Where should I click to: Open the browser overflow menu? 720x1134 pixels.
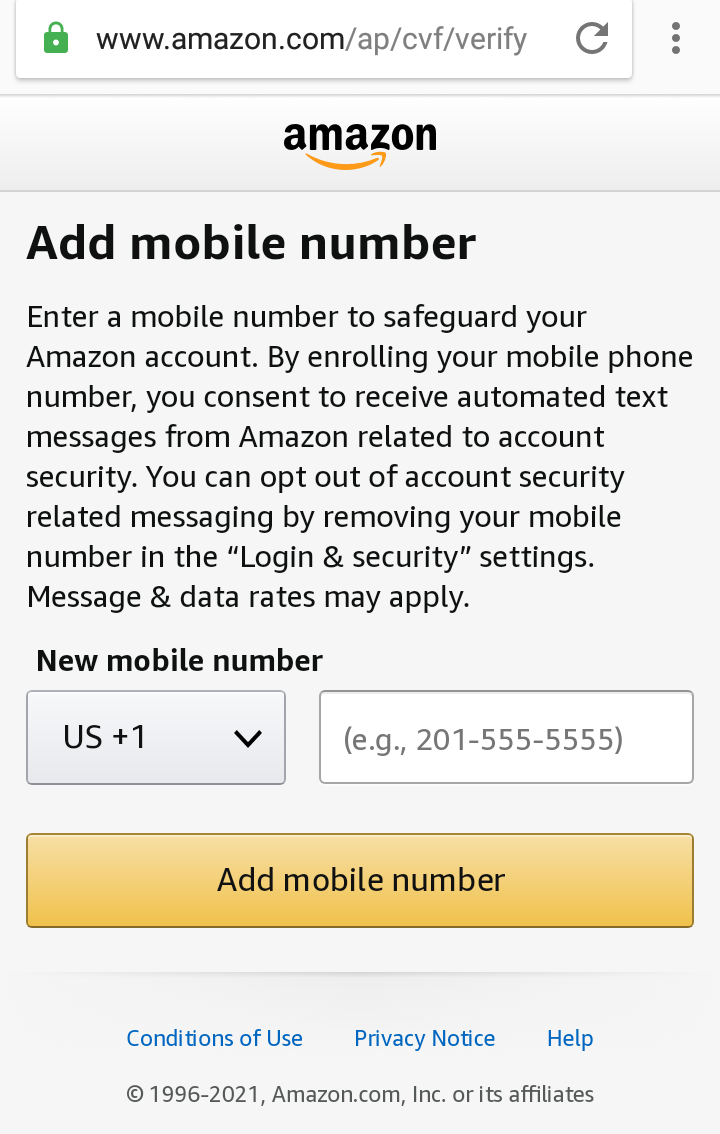pyautogui.click(x=676, y=38)
